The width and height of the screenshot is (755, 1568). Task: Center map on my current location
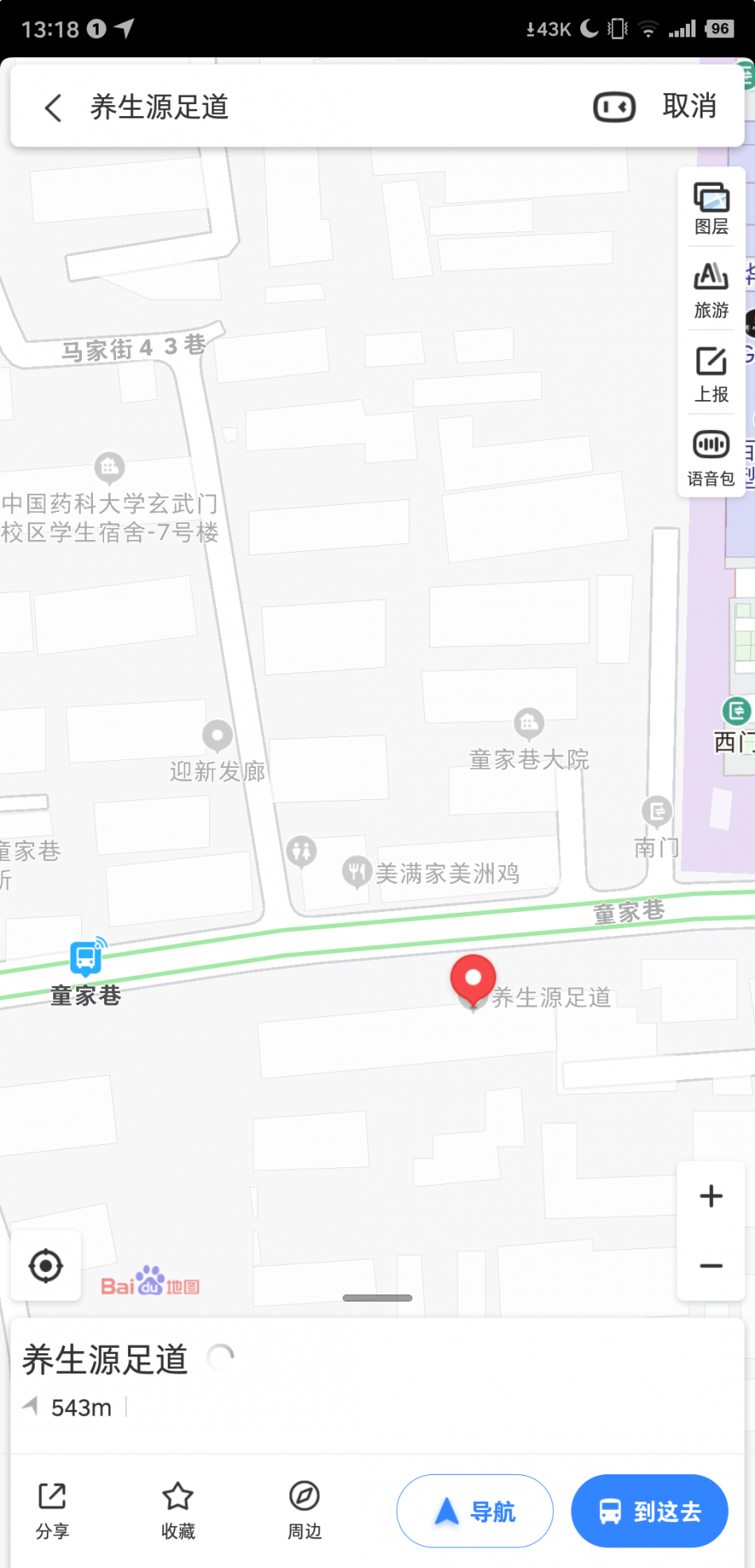pos(46,1266)
